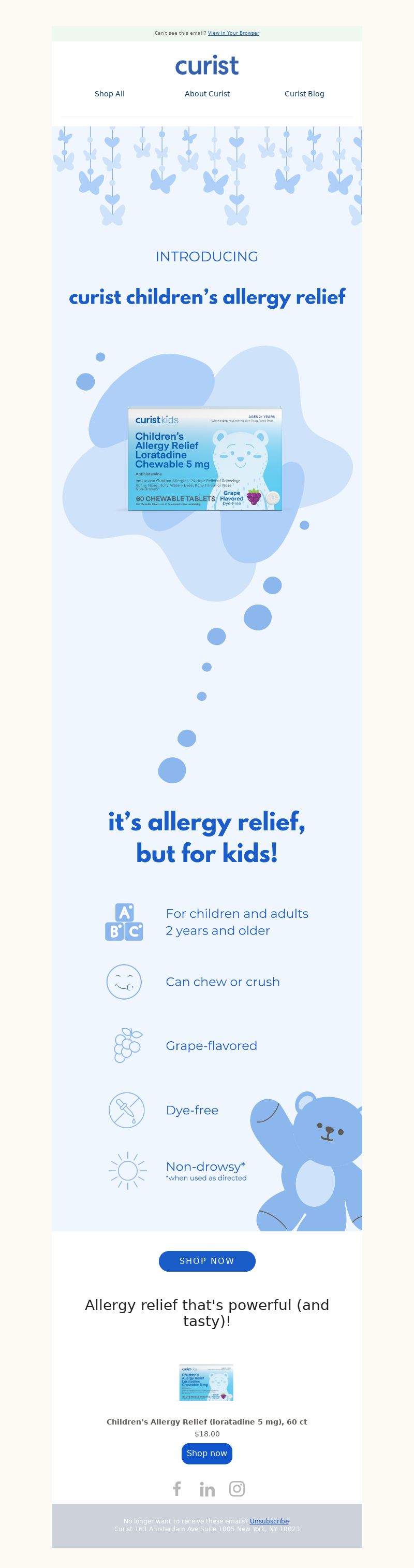Screen dimensions: 414x1568
Task: Tap the SHOP NOW button
Action: click(206, 1261)
